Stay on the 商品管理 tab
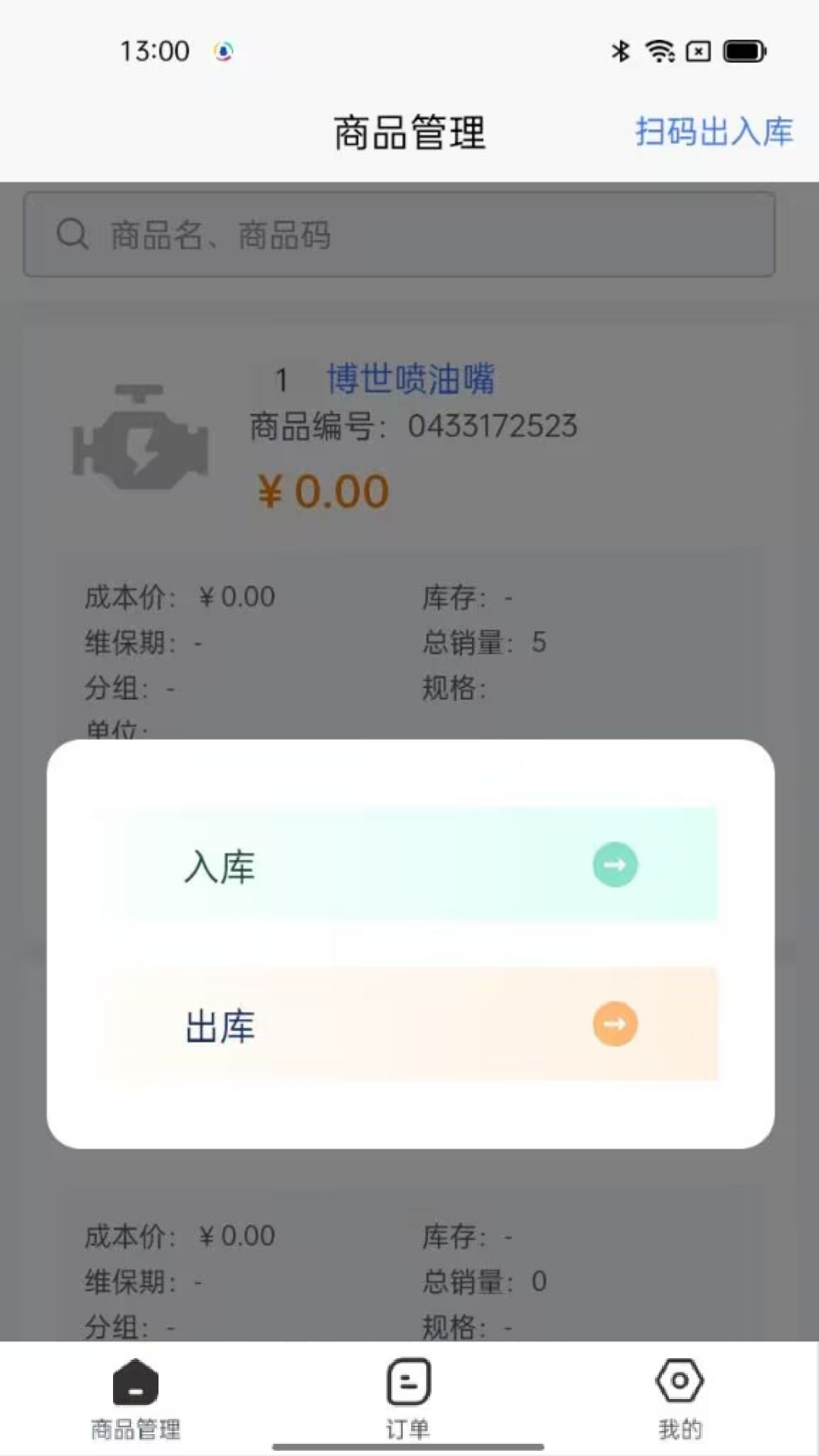This screenshot has height=1456, width=819. (x=136, y=1403)
